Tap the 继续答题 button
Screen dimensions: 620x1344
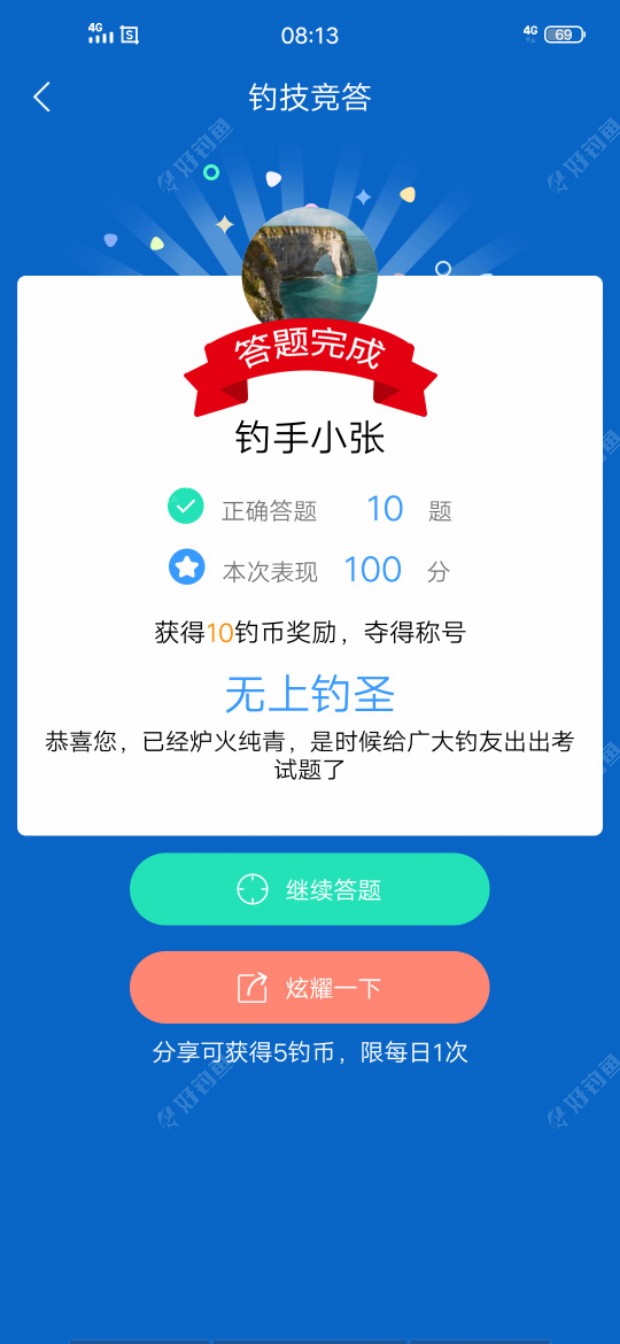click(309, 889)
